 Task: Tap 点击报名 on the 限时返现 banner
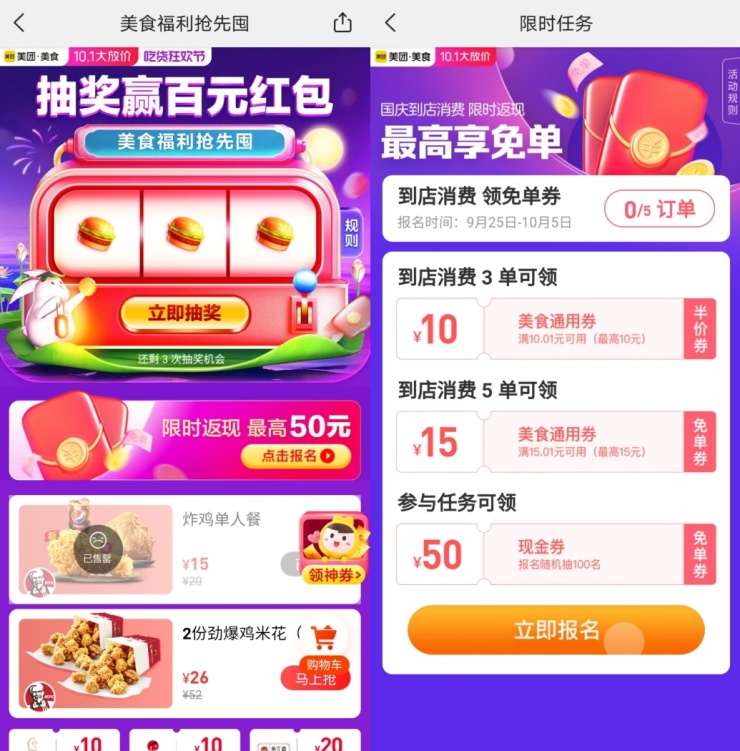[295, 457]
